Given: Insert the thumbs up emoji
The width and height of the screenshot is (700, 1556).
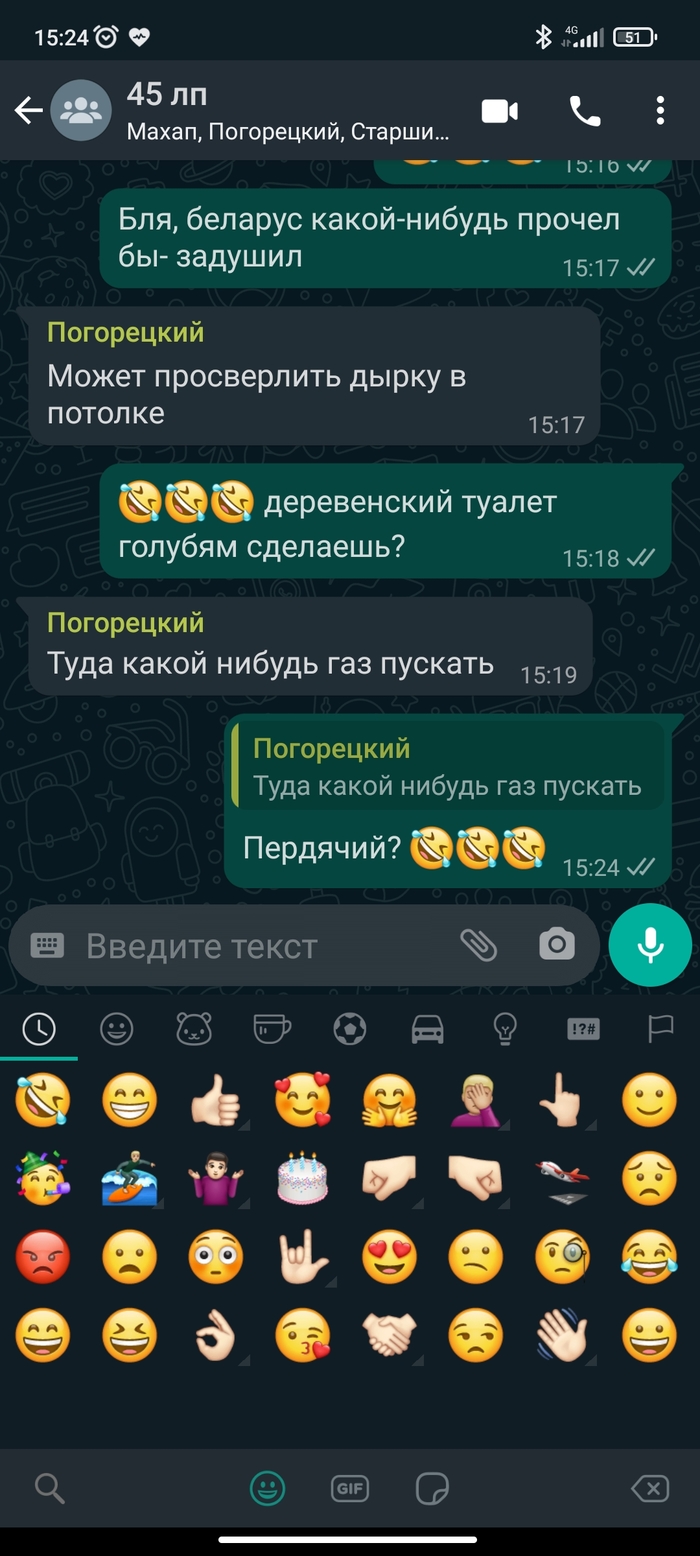Looking at the screenshot, I should [215, 1102].
